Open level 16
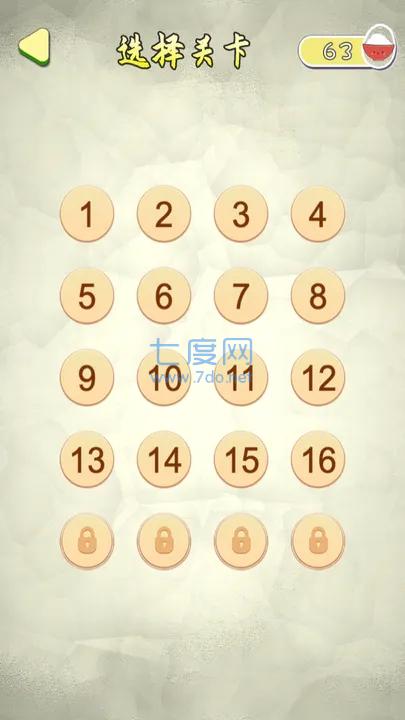This screenshot has width=405, height=720. 318,459
